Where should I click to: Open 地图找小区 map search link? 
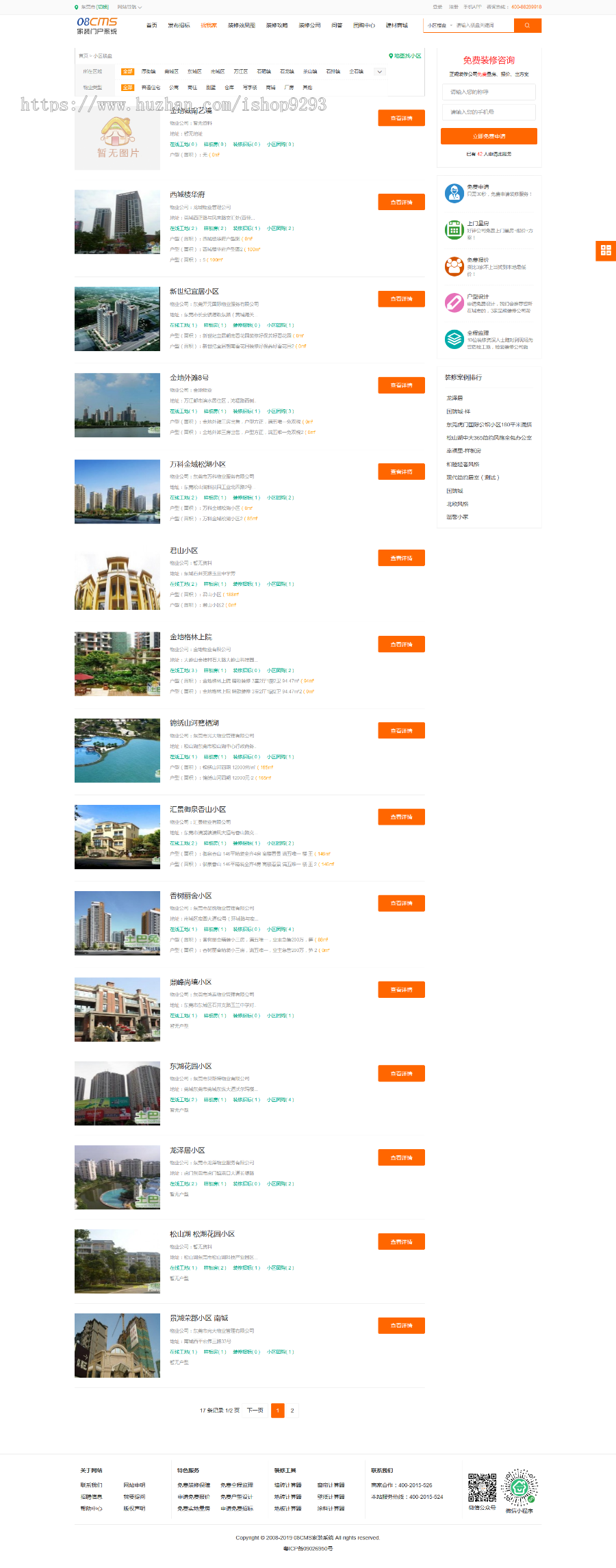pos(405,56)
